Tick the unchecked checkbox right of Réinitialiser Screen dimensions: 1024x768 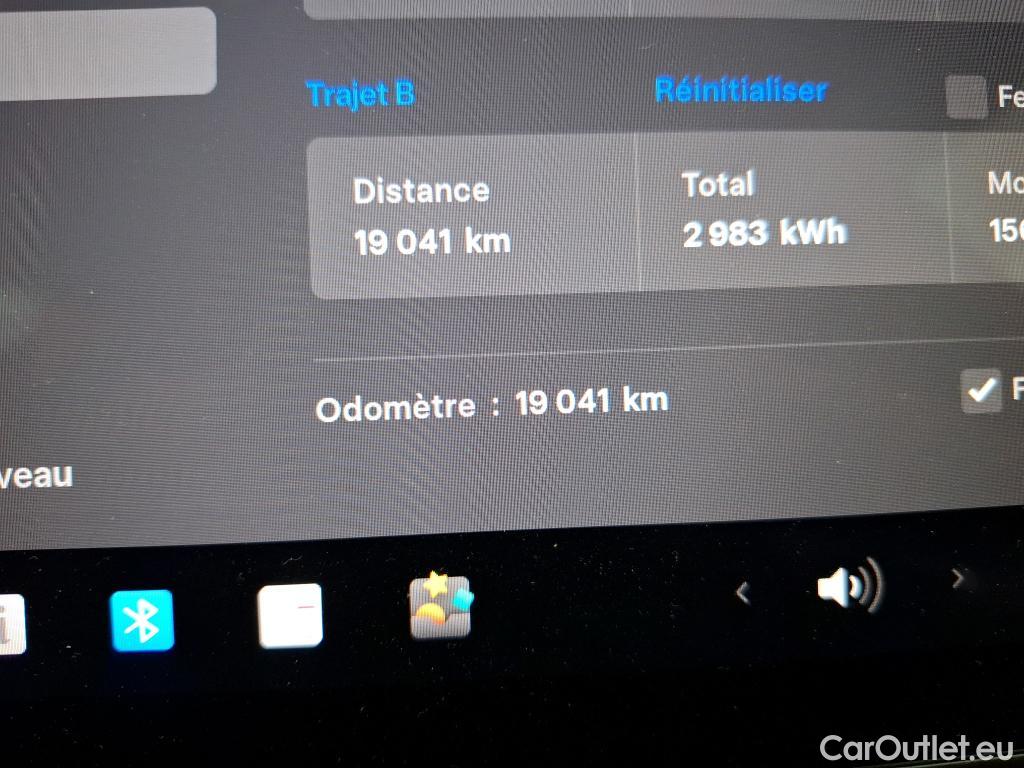click(x=966, y=98)
